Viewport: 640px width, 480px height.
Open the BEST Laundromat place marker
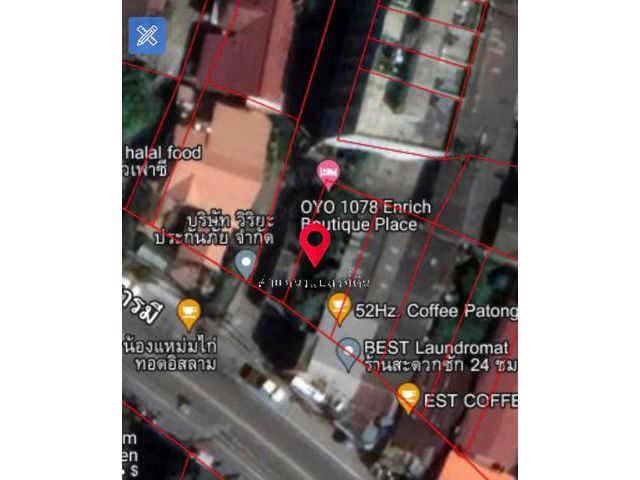tap(348, 352)
